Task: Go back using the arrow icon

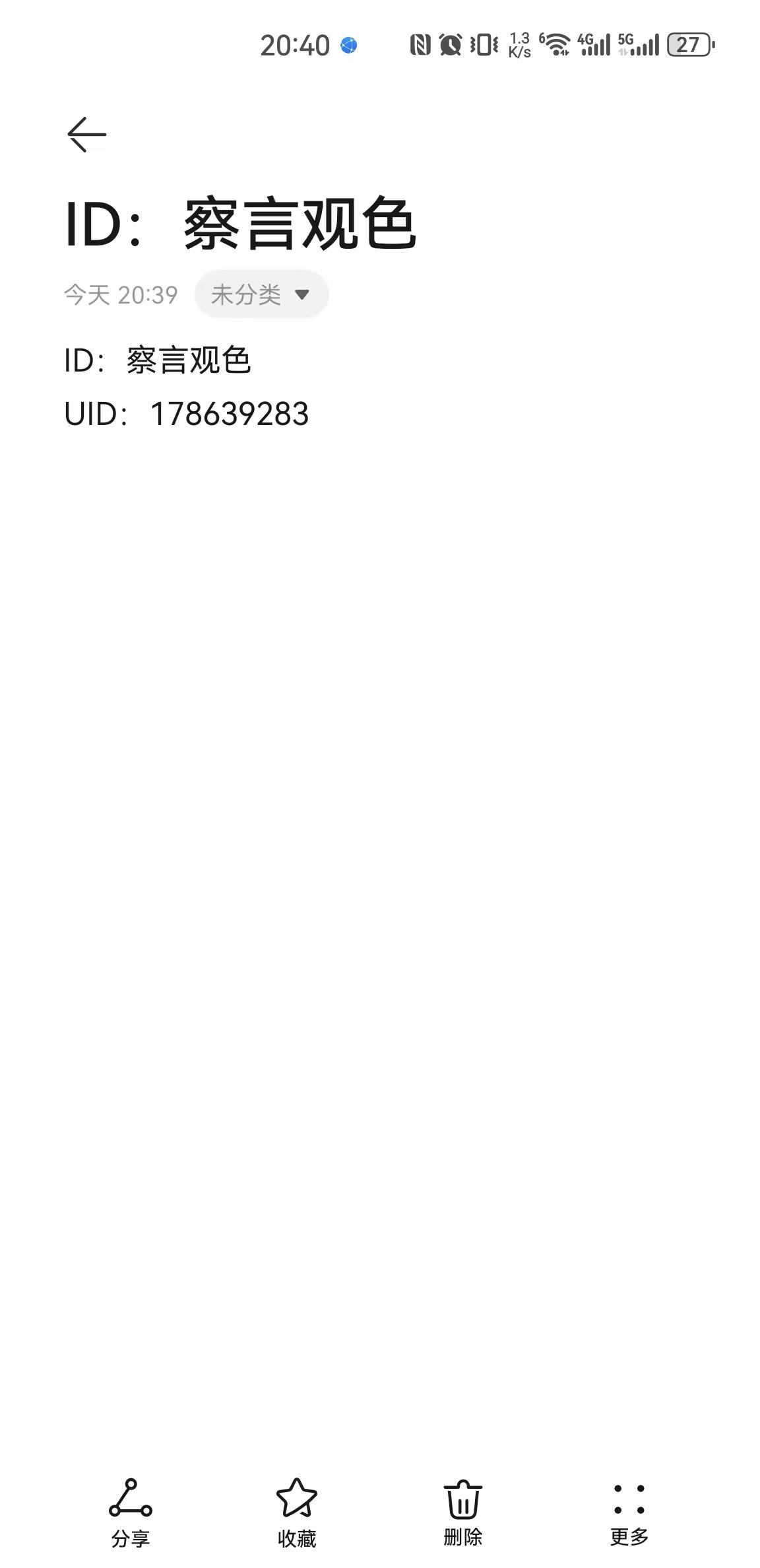Action: (86, 135)
